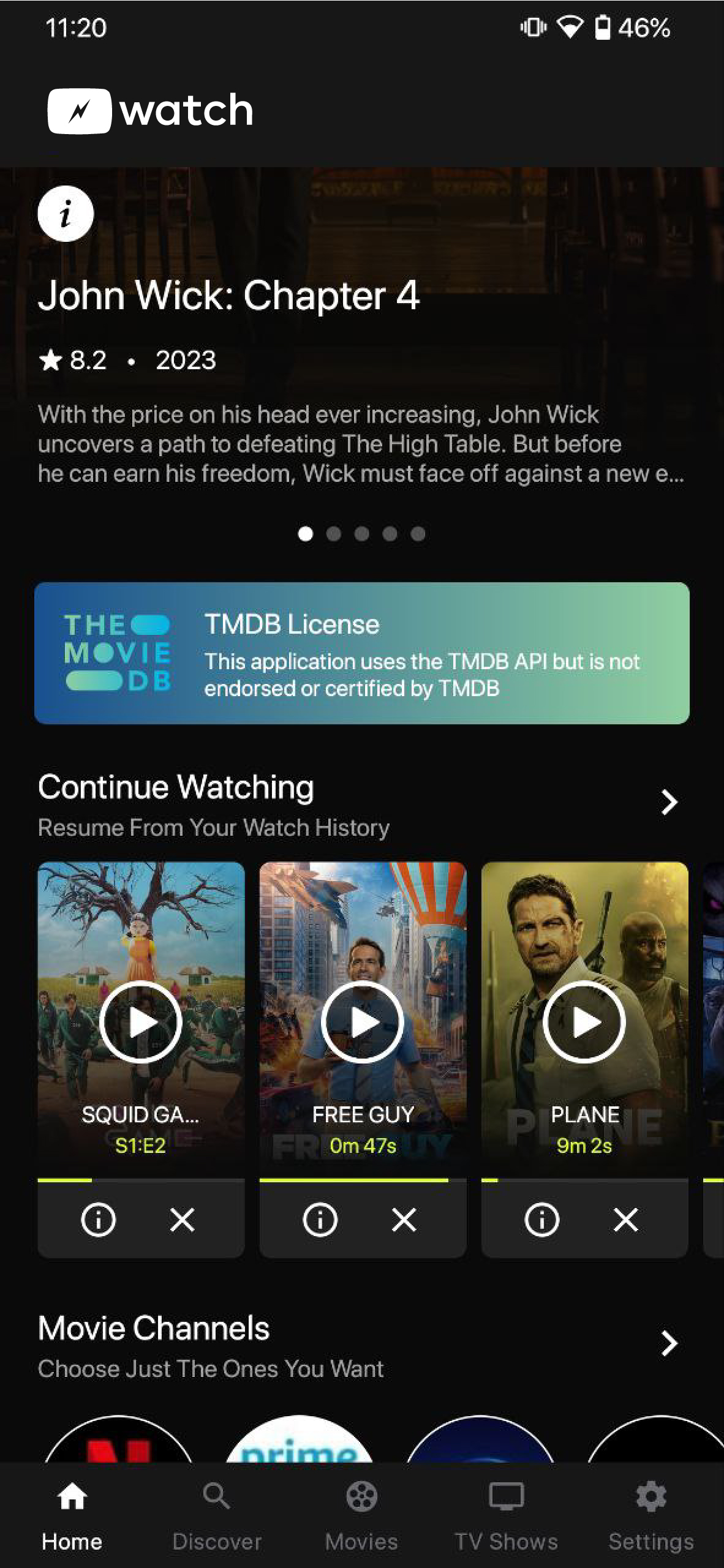Expand the Continue Watching section arrow
Image resolution: width=724 pixels, height=1568 pixels.
669,802
